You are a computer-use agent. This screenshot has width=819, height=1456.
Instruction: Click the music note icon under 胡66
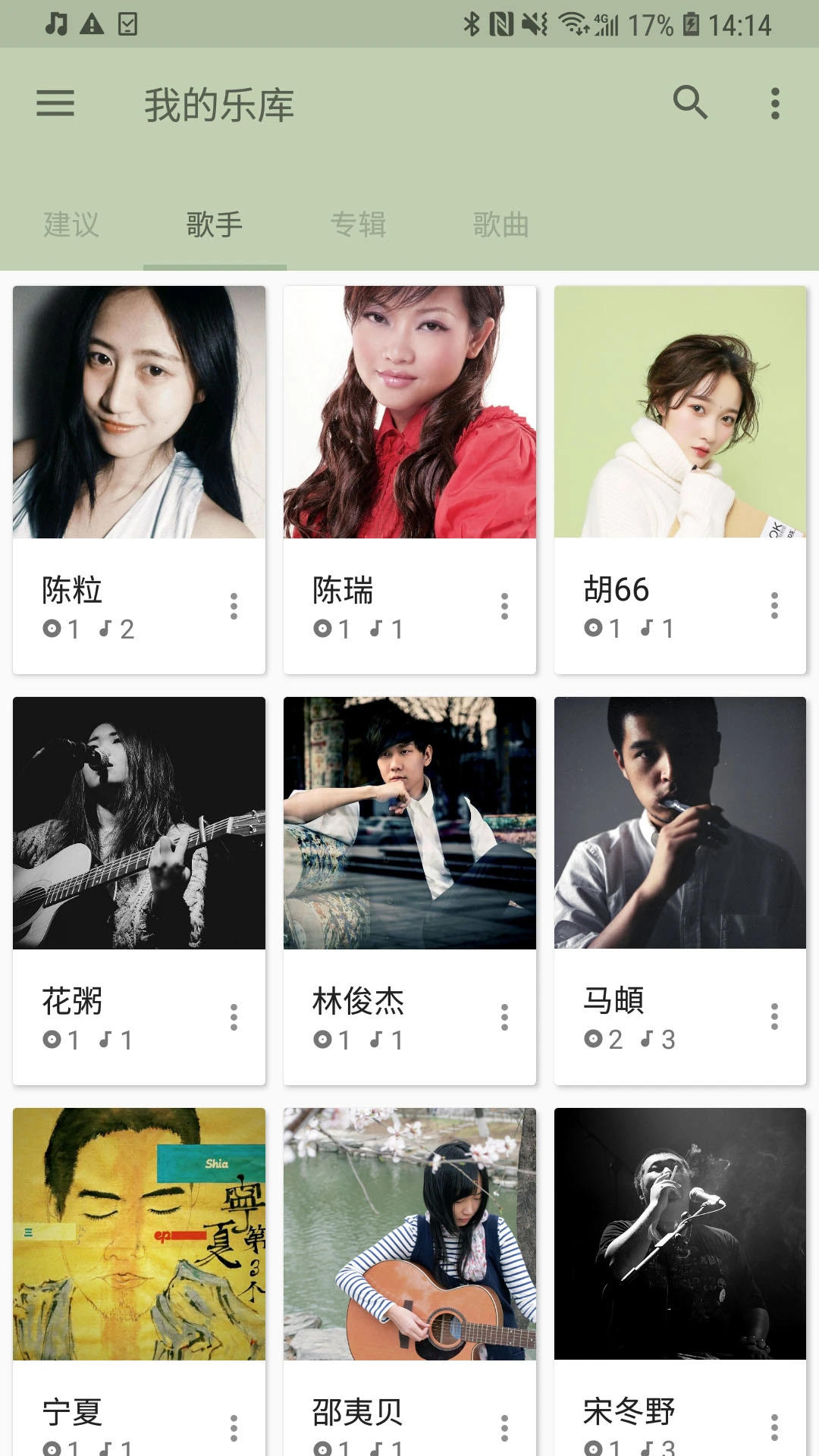pyautogui.click(x=646, y=628)
